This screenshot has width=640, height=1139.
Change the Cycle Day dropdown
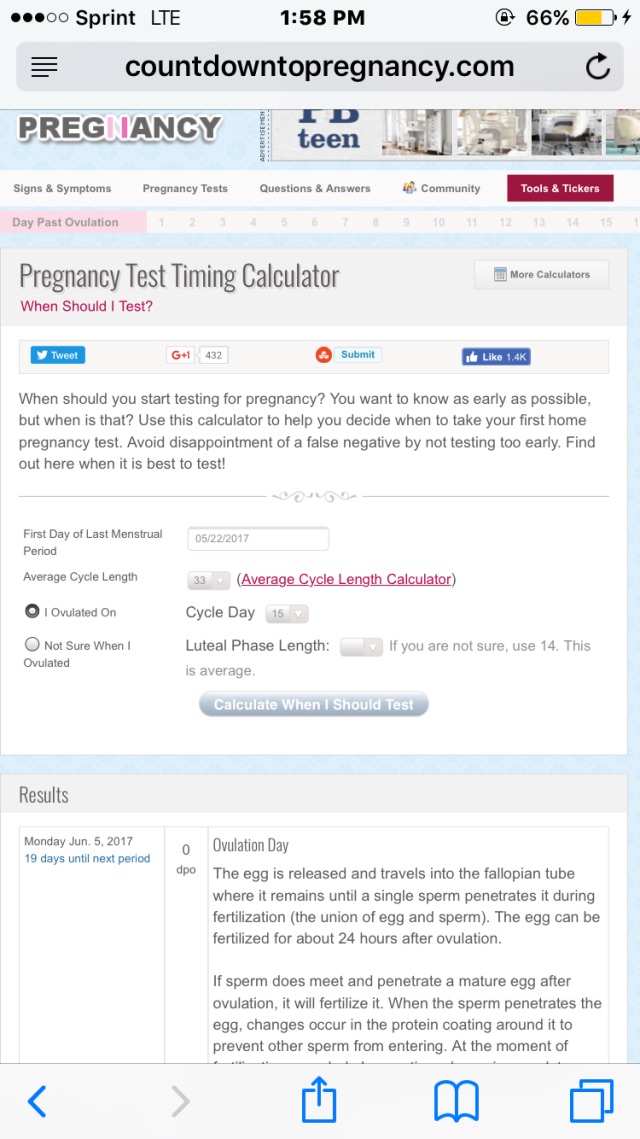tap(287, 613)
